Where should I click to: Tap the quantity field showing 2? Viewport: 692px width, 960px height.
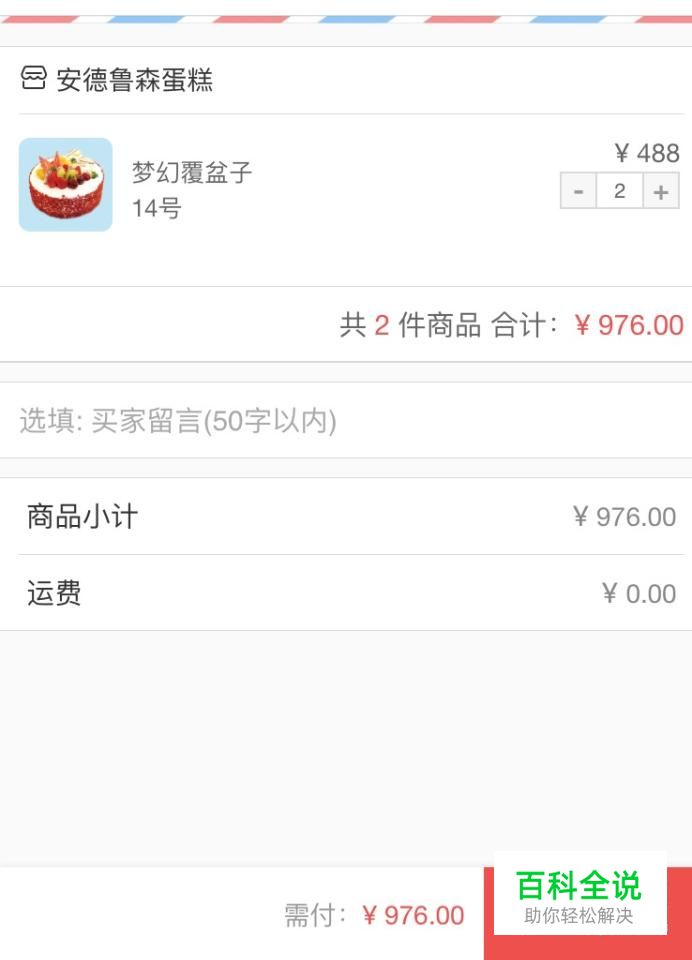coord(619,191)
